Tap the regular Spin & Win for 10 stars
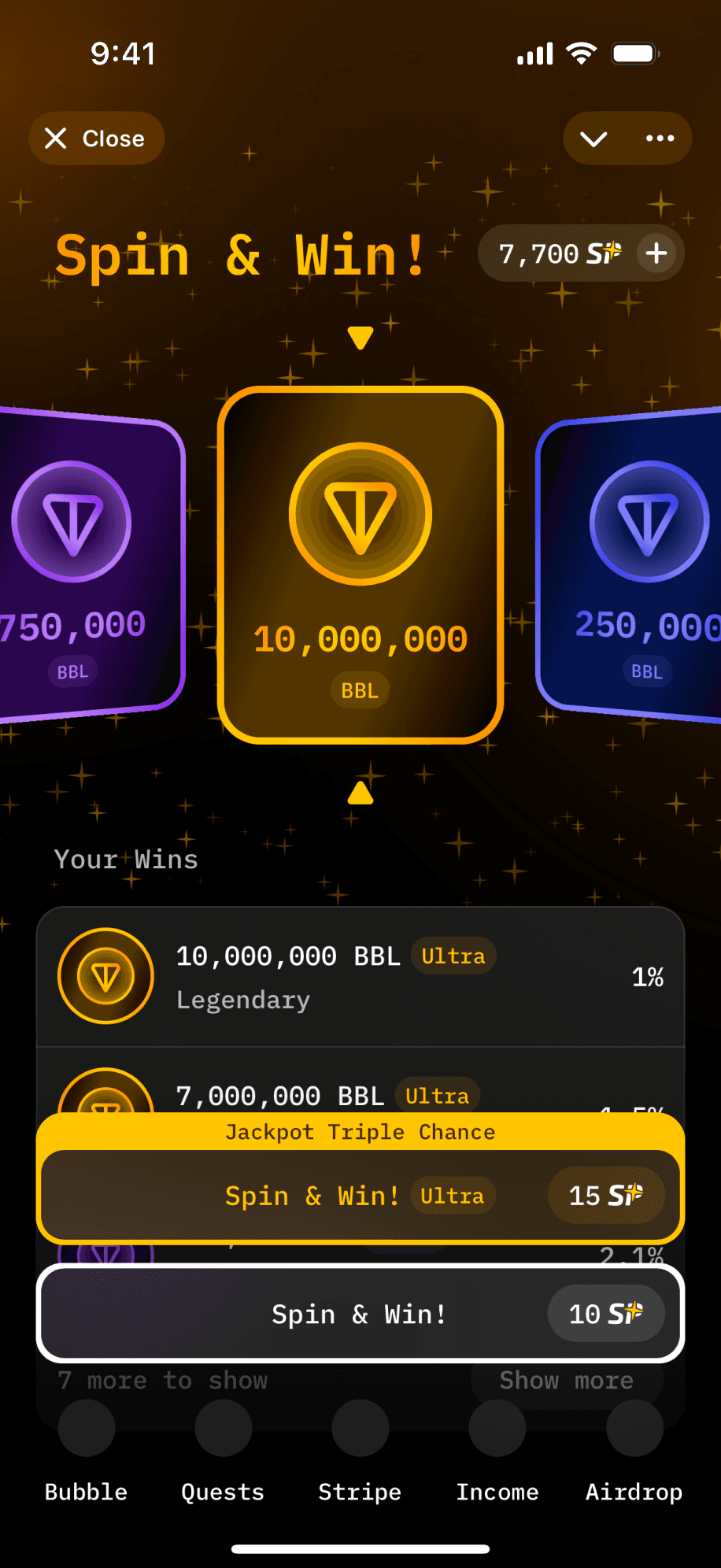This screenshot has width=721, height=1568. pos(360,1313)
